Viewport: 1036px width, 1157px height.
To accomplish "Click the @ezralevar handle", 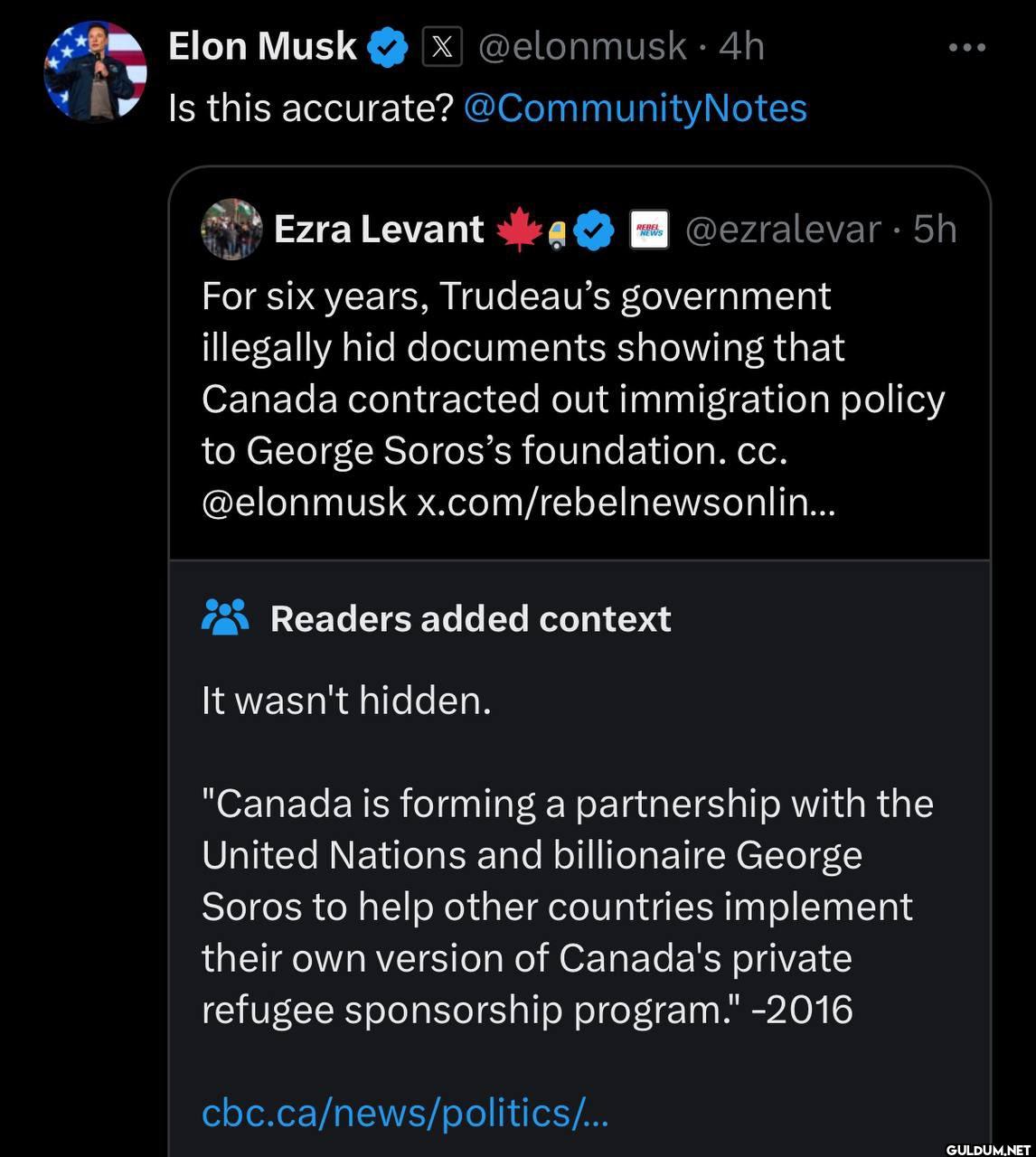I will point(781,229).
